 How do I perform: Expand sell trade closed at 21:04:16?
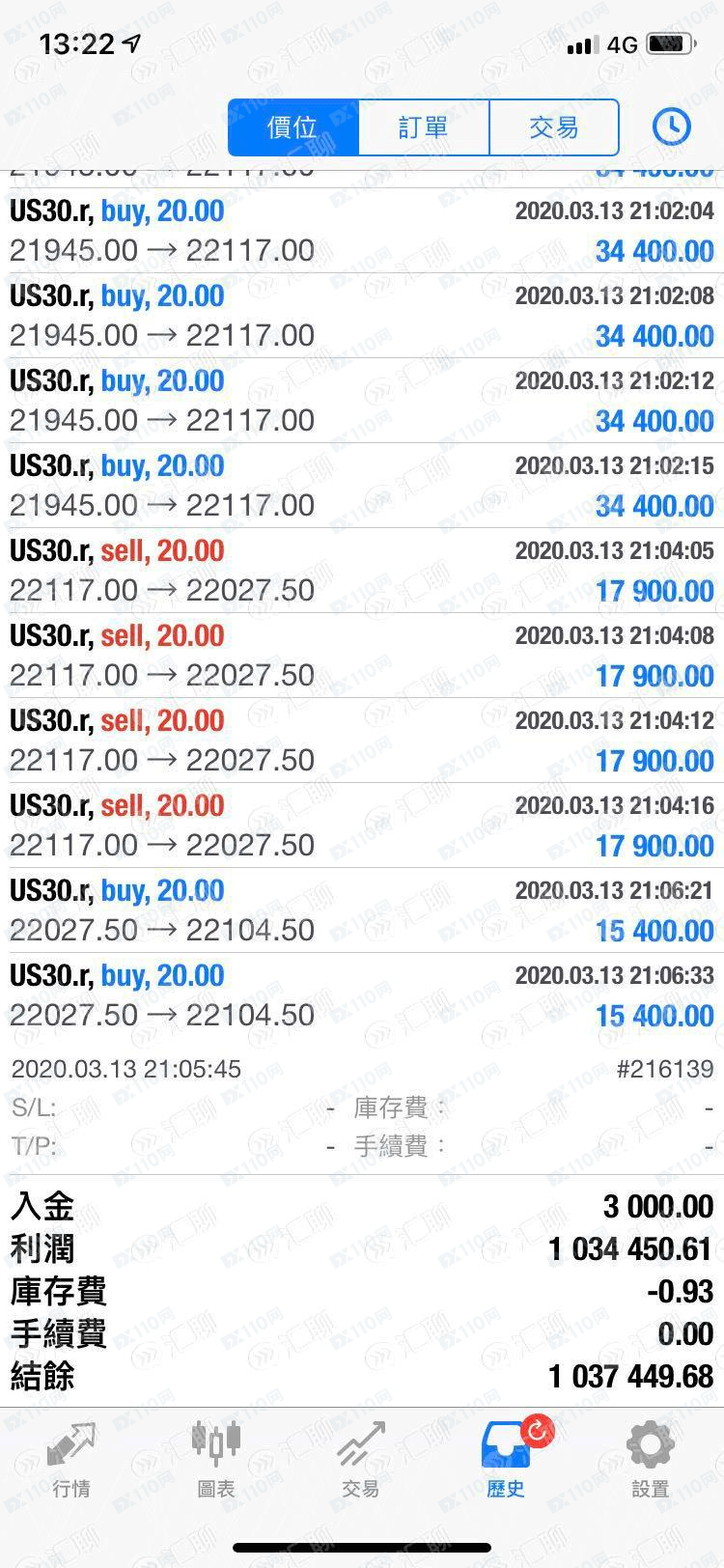coord(362,826)
